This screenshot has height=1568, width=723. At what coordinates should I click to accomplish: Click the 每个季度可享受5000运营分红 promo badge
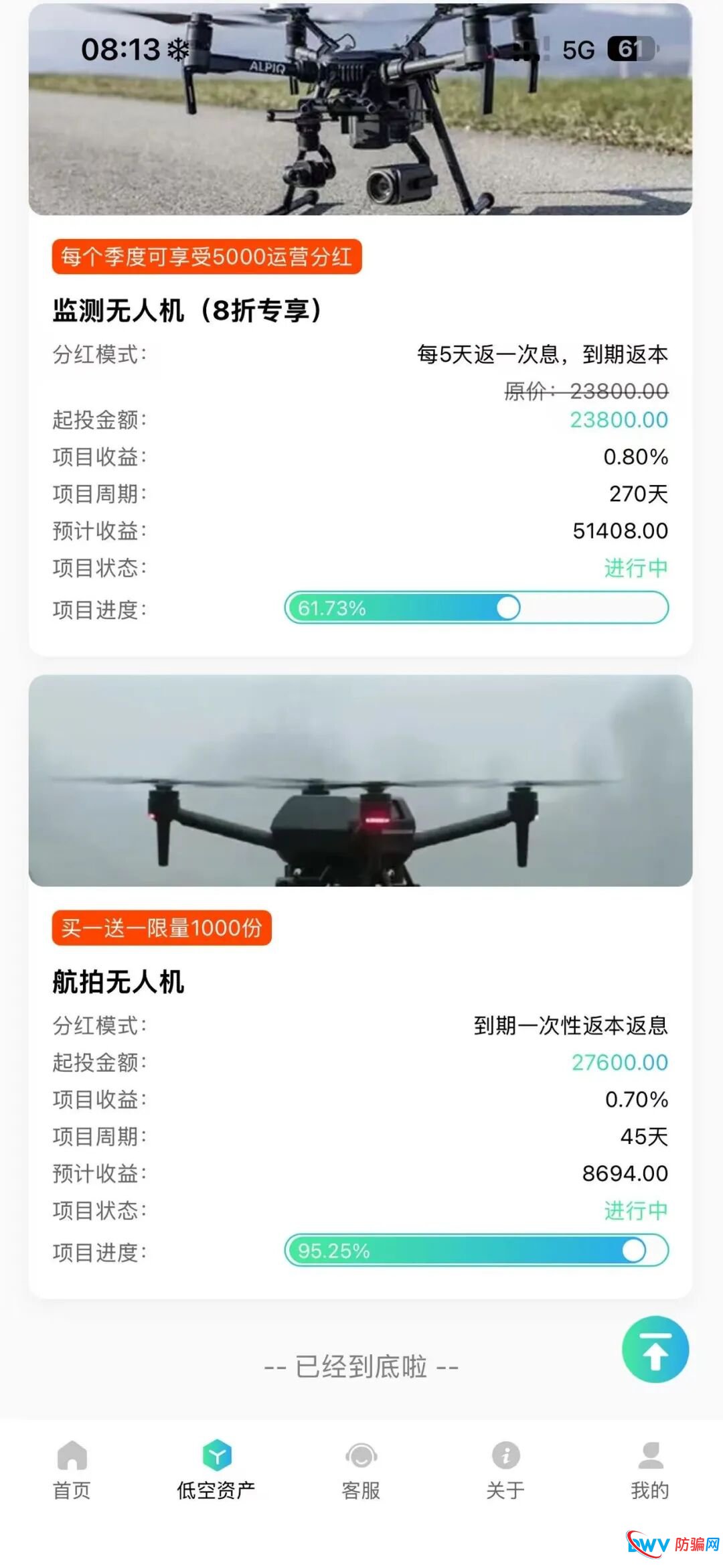208,255
